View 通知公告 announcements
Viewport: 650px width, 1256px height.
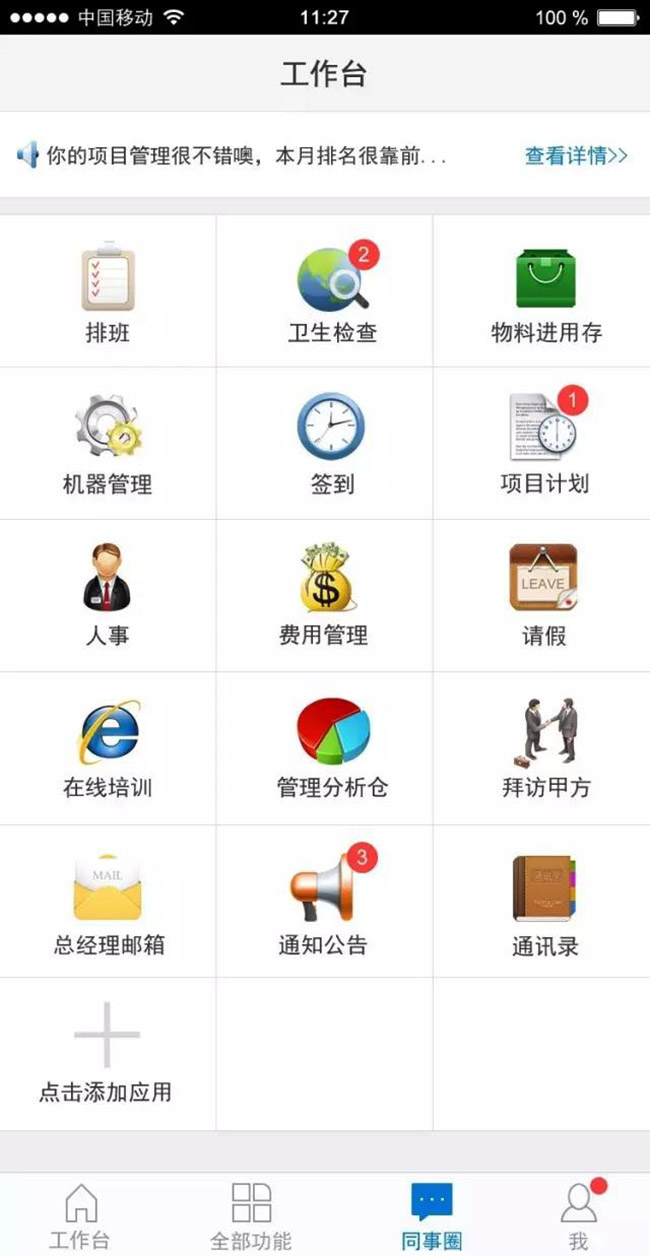[325, 900]
